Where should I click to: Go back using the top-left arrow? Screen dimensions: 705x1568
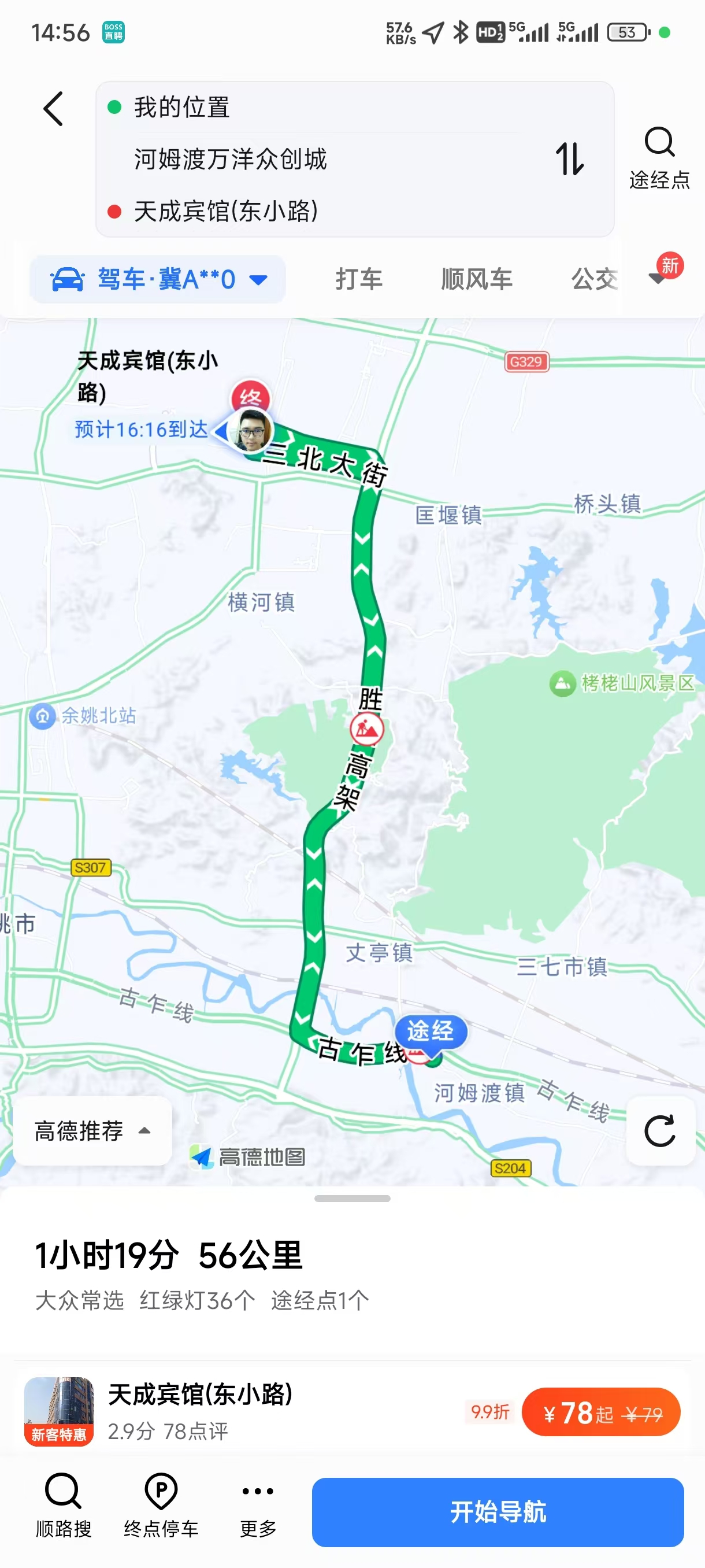pyautogui.click(x=53, y=109)
